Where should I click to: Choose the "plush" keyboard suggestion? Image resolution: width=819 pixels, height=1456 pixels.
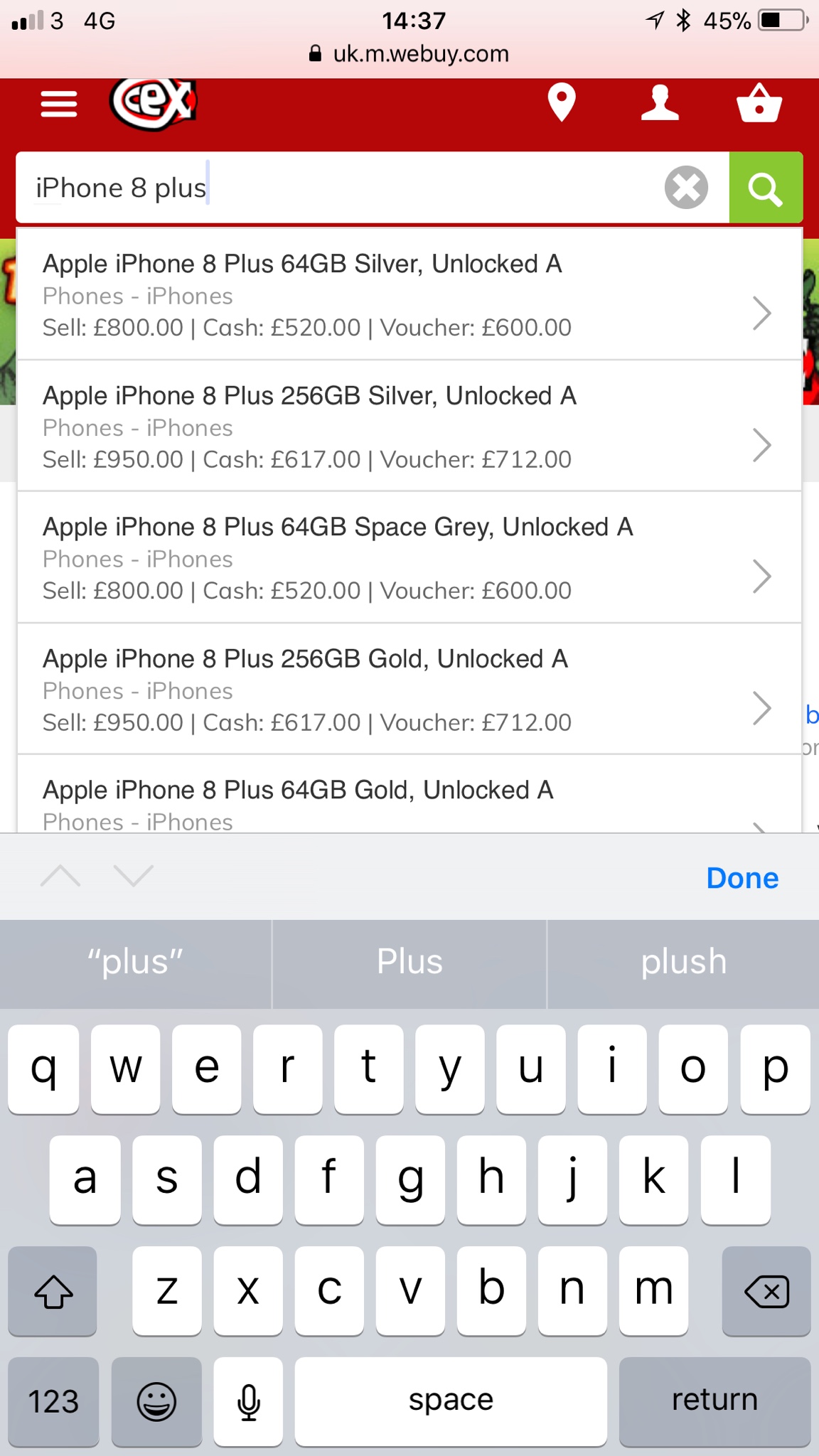[x=683, y=963]
